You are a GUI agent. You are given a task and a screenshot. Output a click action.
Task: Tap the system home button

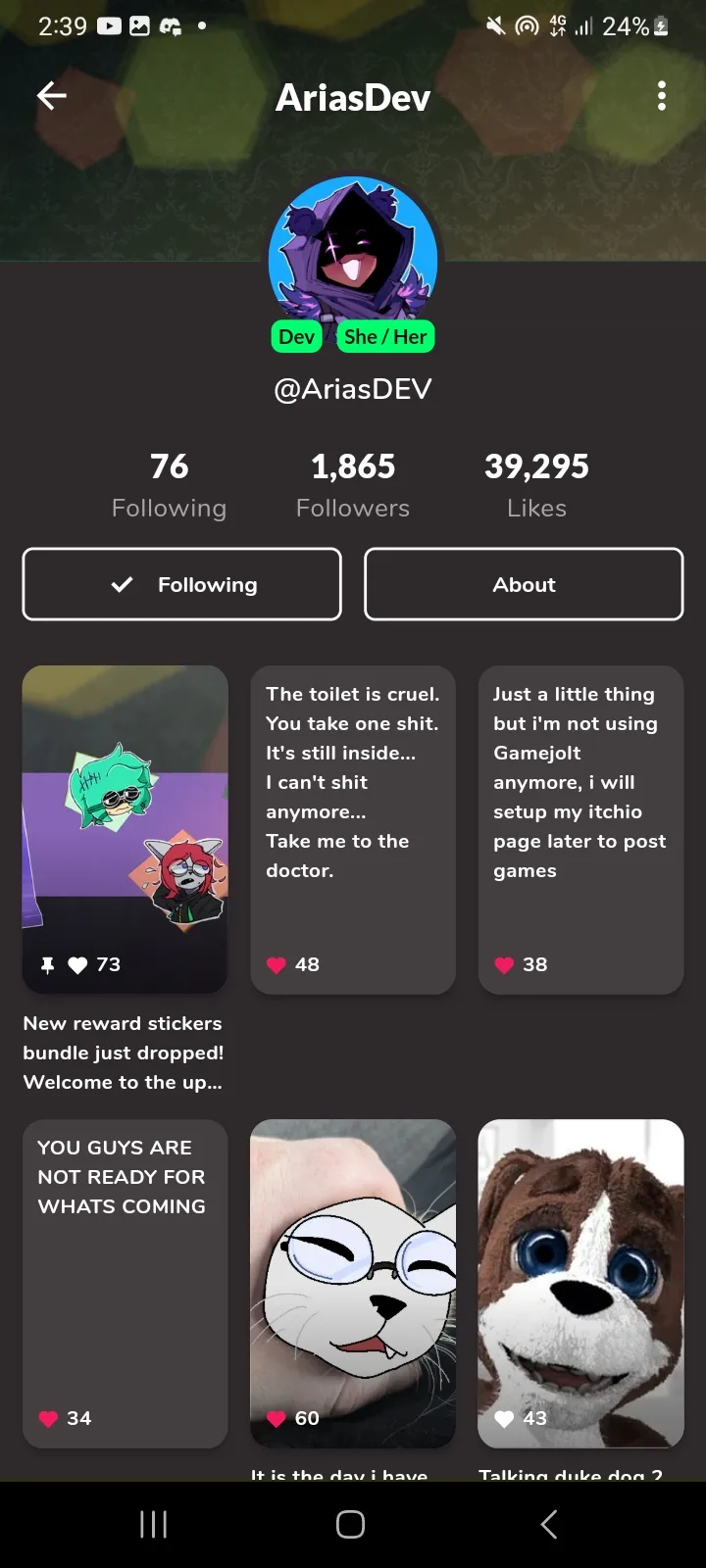click(x=350, y=1524)
